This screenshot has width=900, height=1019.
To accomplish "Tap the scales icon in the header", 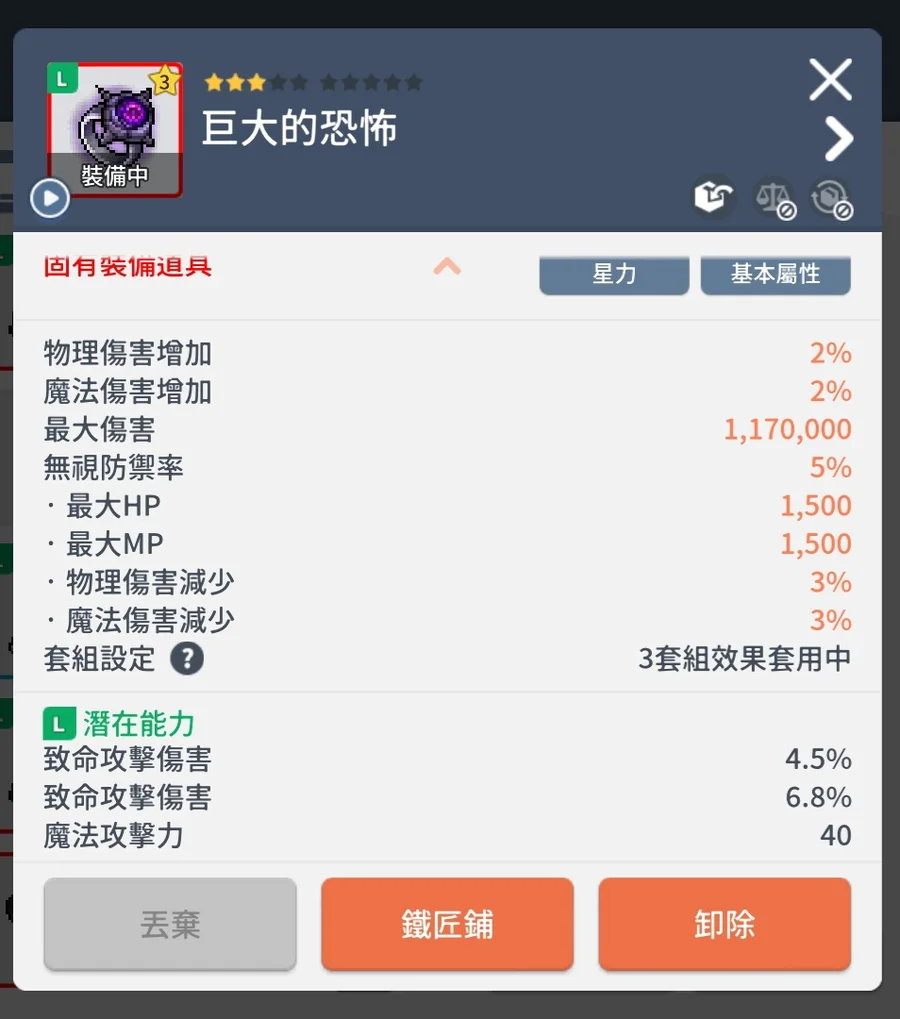I will click(x=773, y=198).
